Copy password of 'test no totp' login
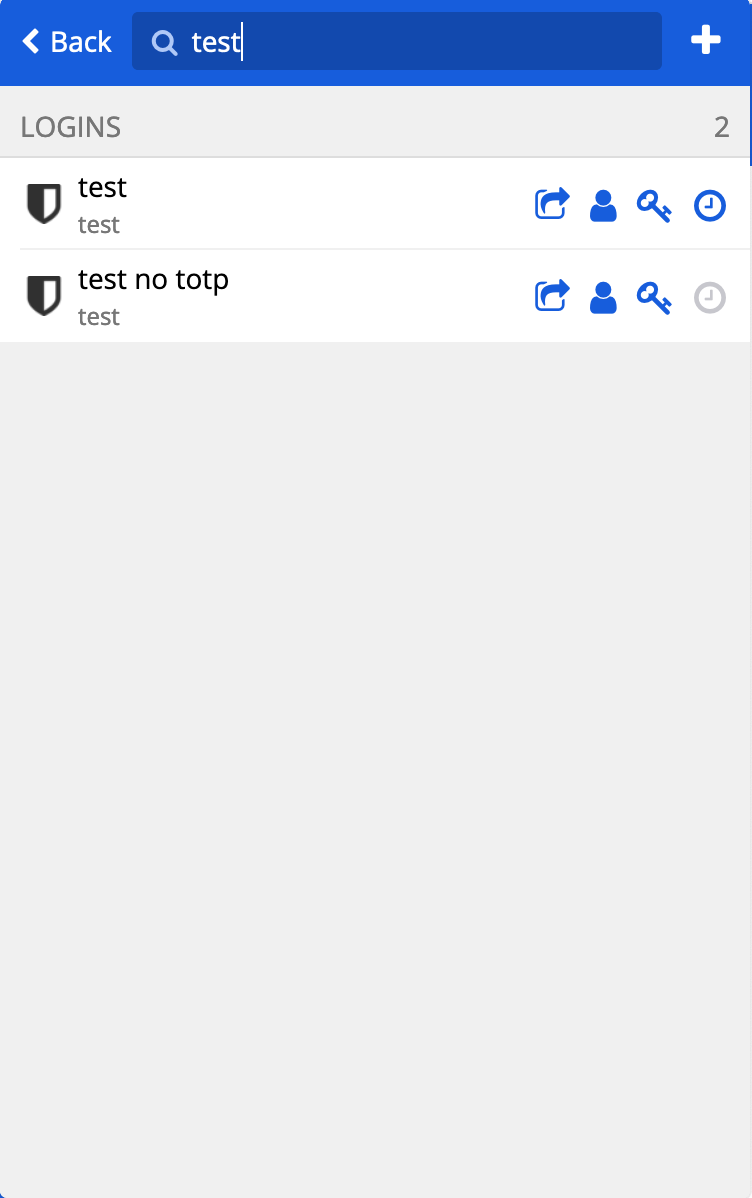Screen dimensions: 752x1198 [x=654, y=297]
